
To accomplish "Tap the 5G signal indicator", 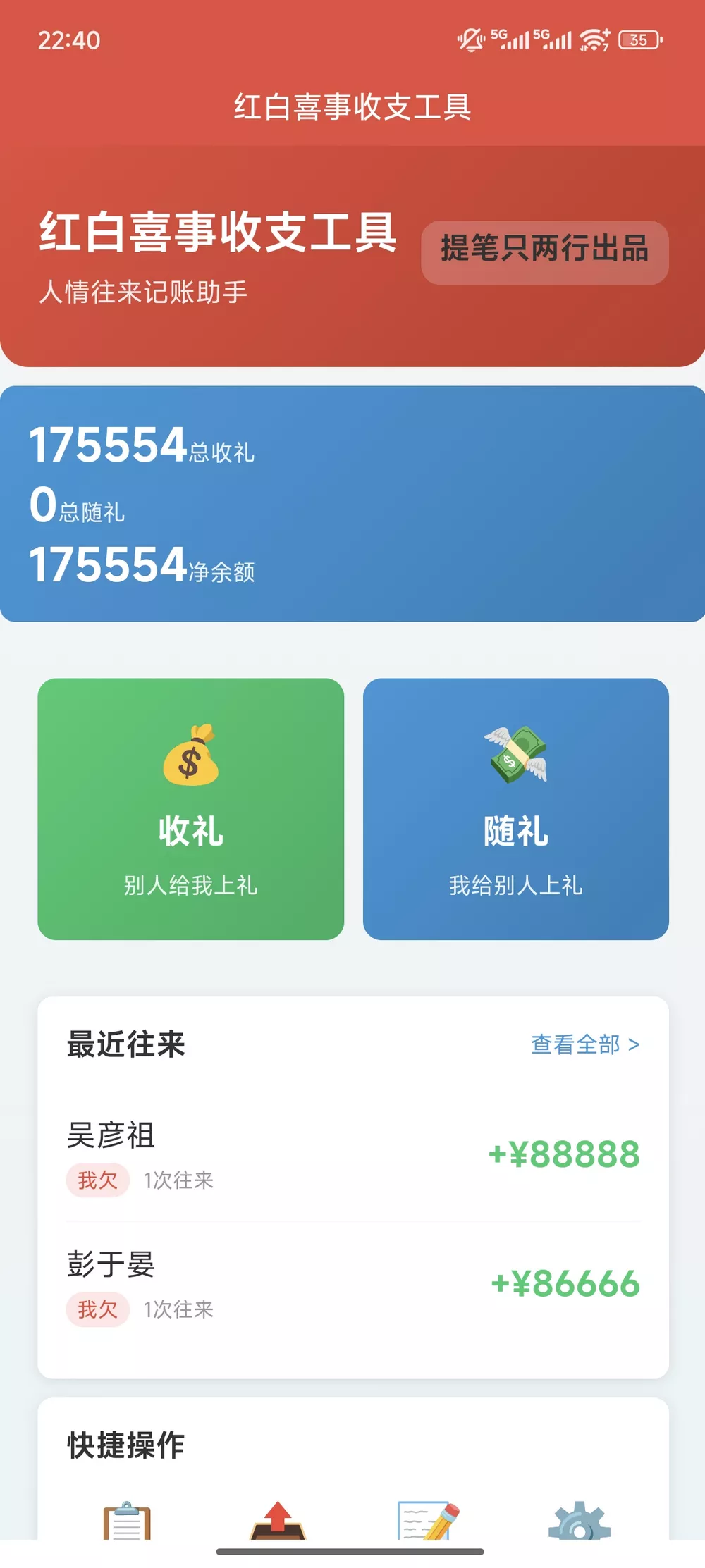I will click(x=511, y=40).
